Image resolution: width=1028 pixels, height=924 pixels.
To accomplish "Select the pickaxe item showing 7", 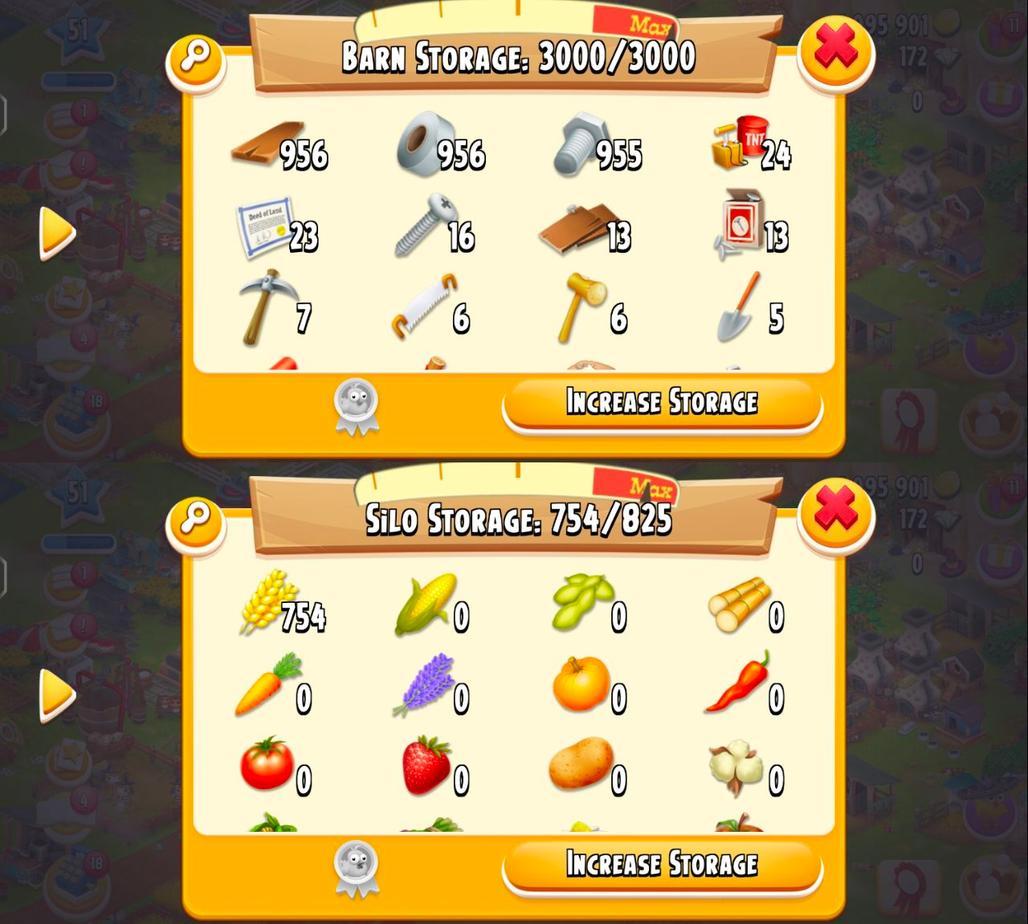I will [x=268, y=308].
